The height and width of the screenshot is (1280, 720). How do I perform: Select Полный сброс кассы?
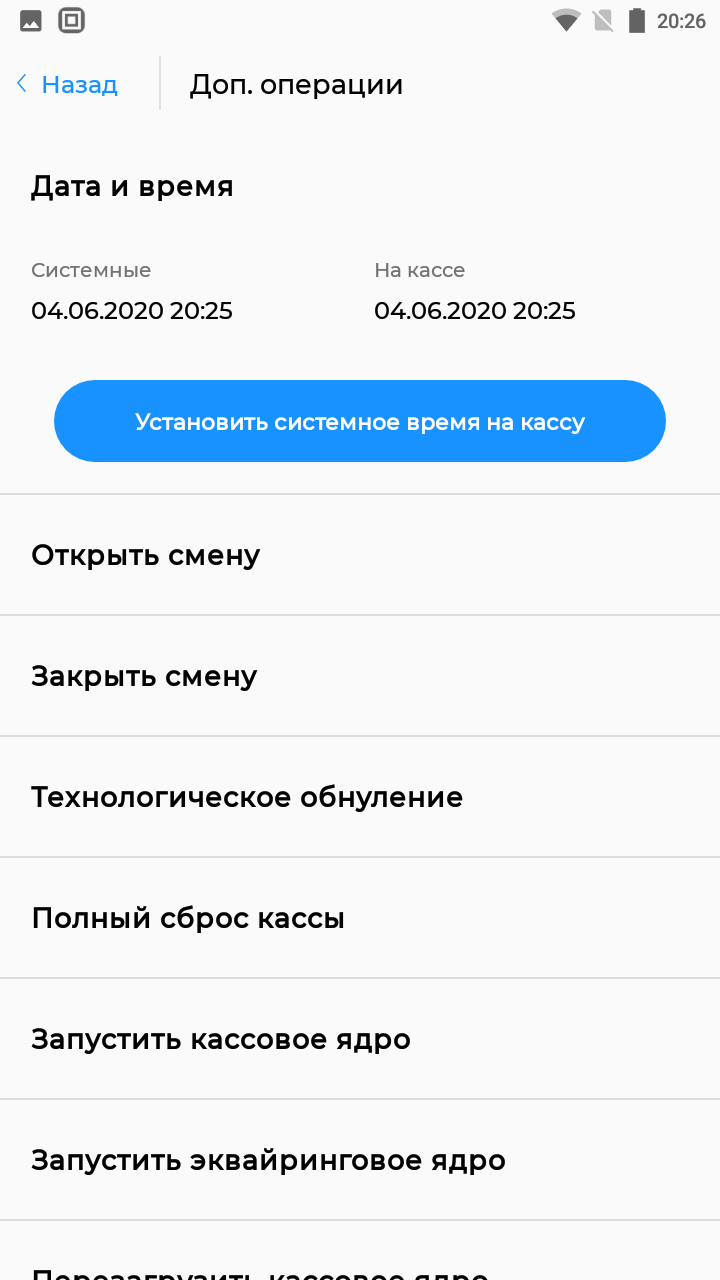[360, 918]
